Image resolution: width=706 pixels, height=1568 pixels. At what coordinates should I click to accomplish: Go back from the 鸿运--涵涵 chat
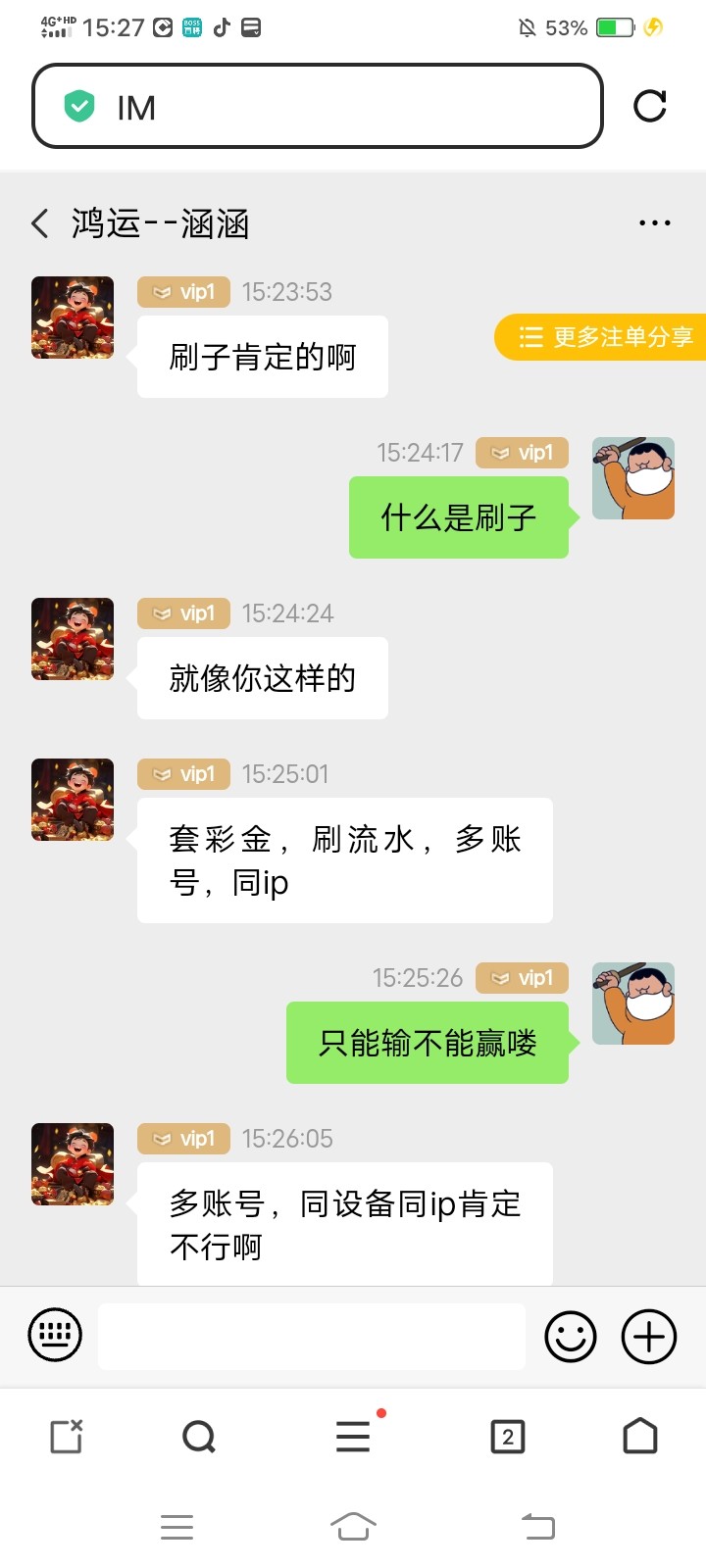pos(40,223)
